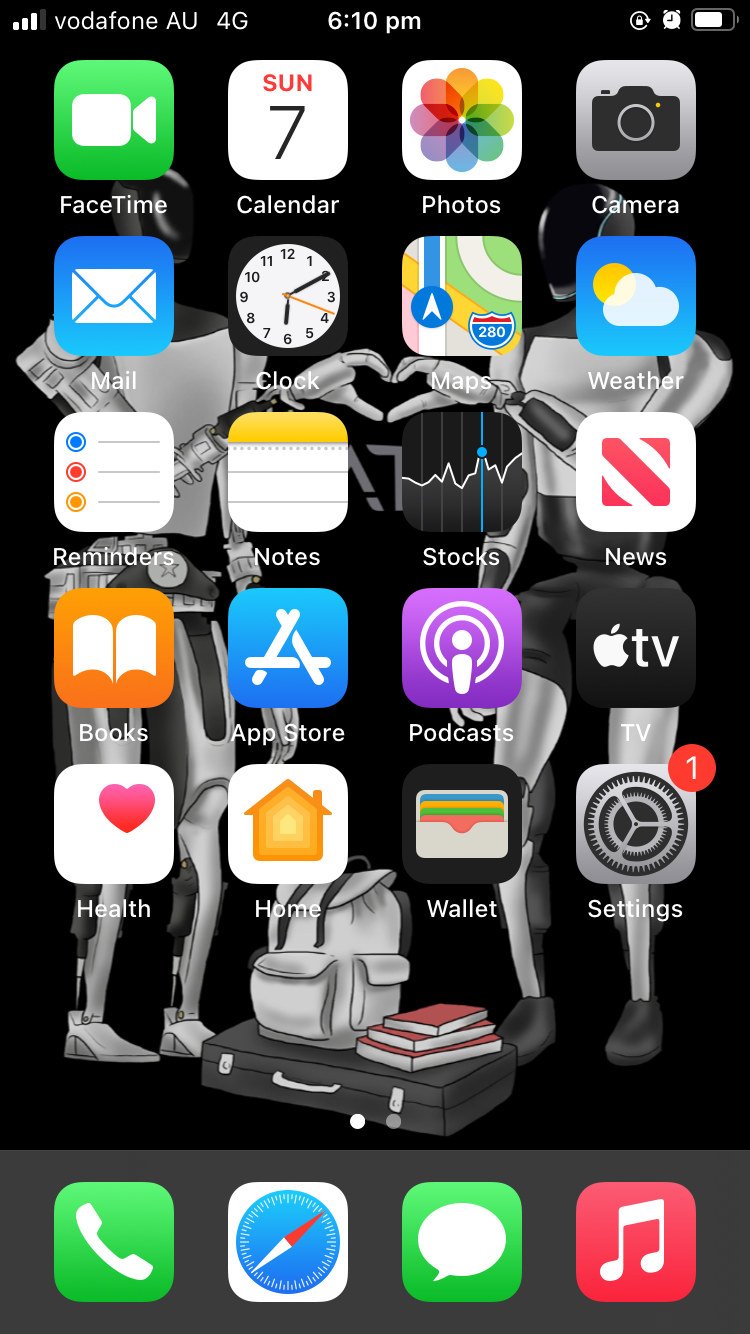
Task: Launch Safari from the dock
Action: [288, 1242]
